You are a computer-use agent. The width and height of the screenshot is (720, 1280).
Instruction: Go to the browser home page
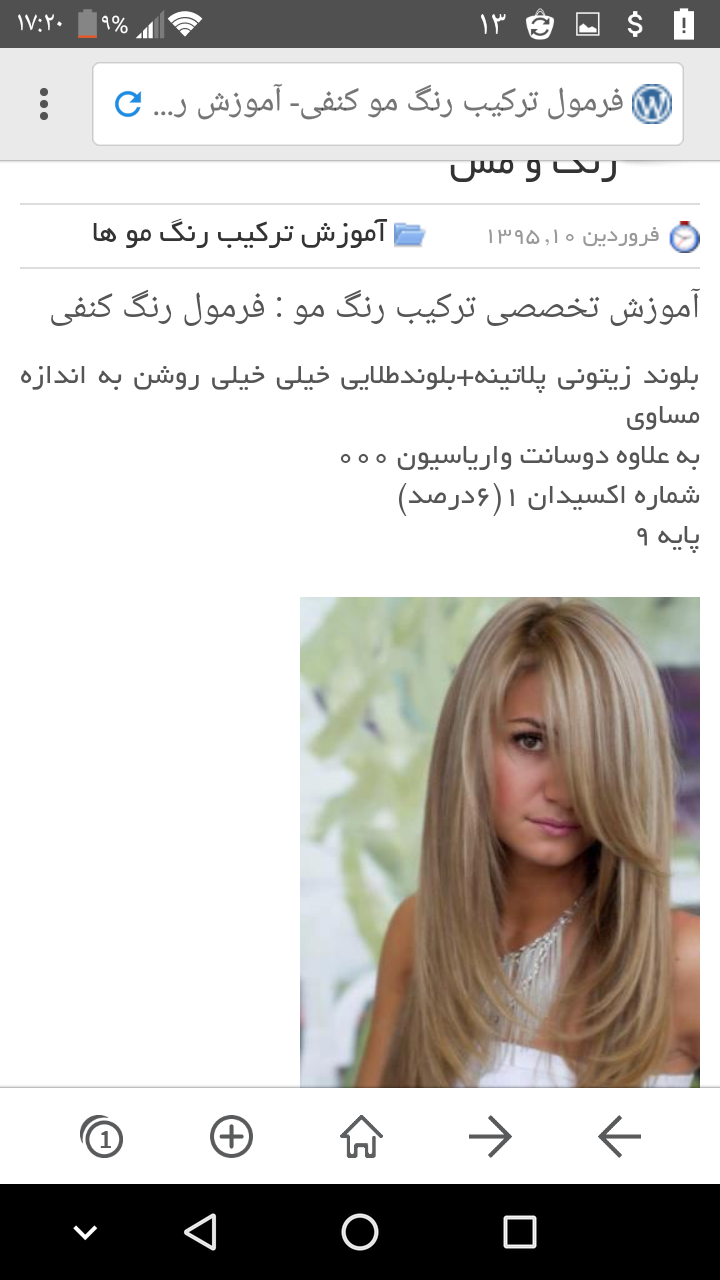[361, 1136]
